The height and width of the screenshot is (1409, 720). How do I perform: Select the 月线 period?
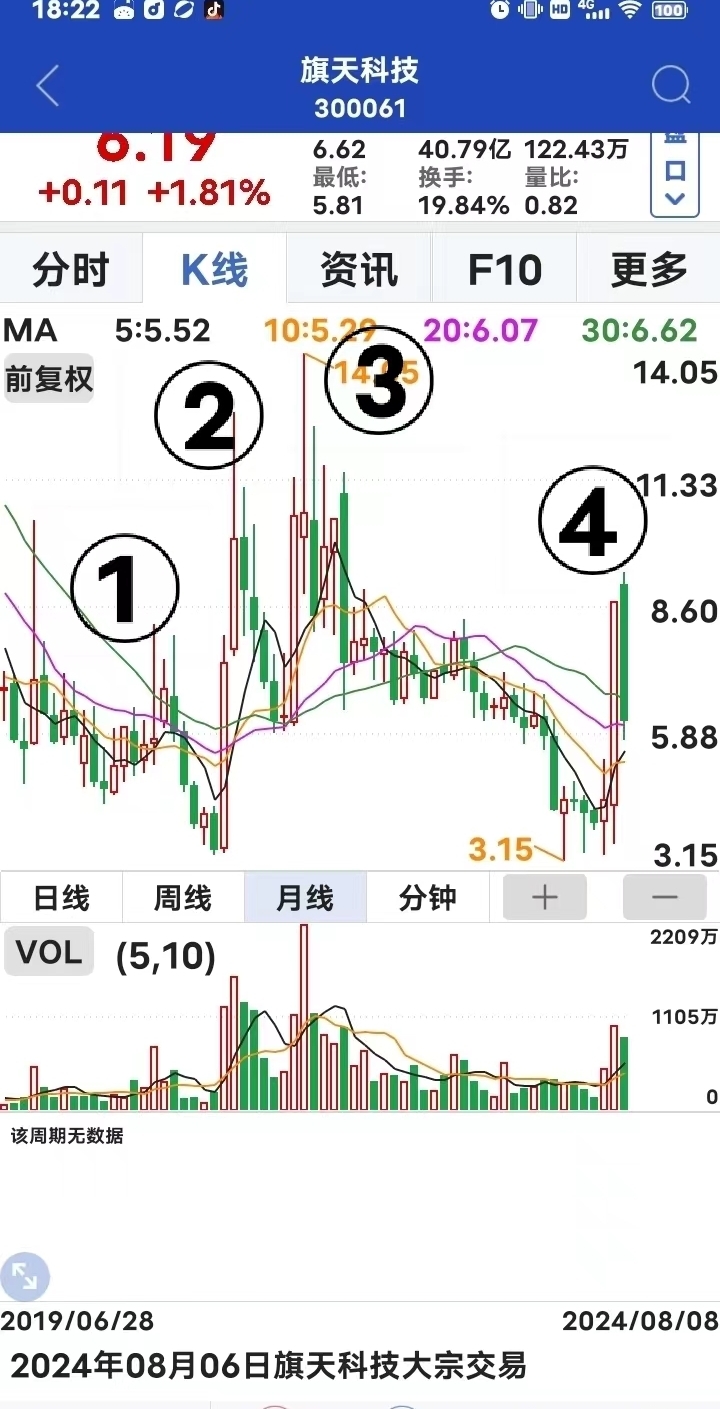click(305, 897)
